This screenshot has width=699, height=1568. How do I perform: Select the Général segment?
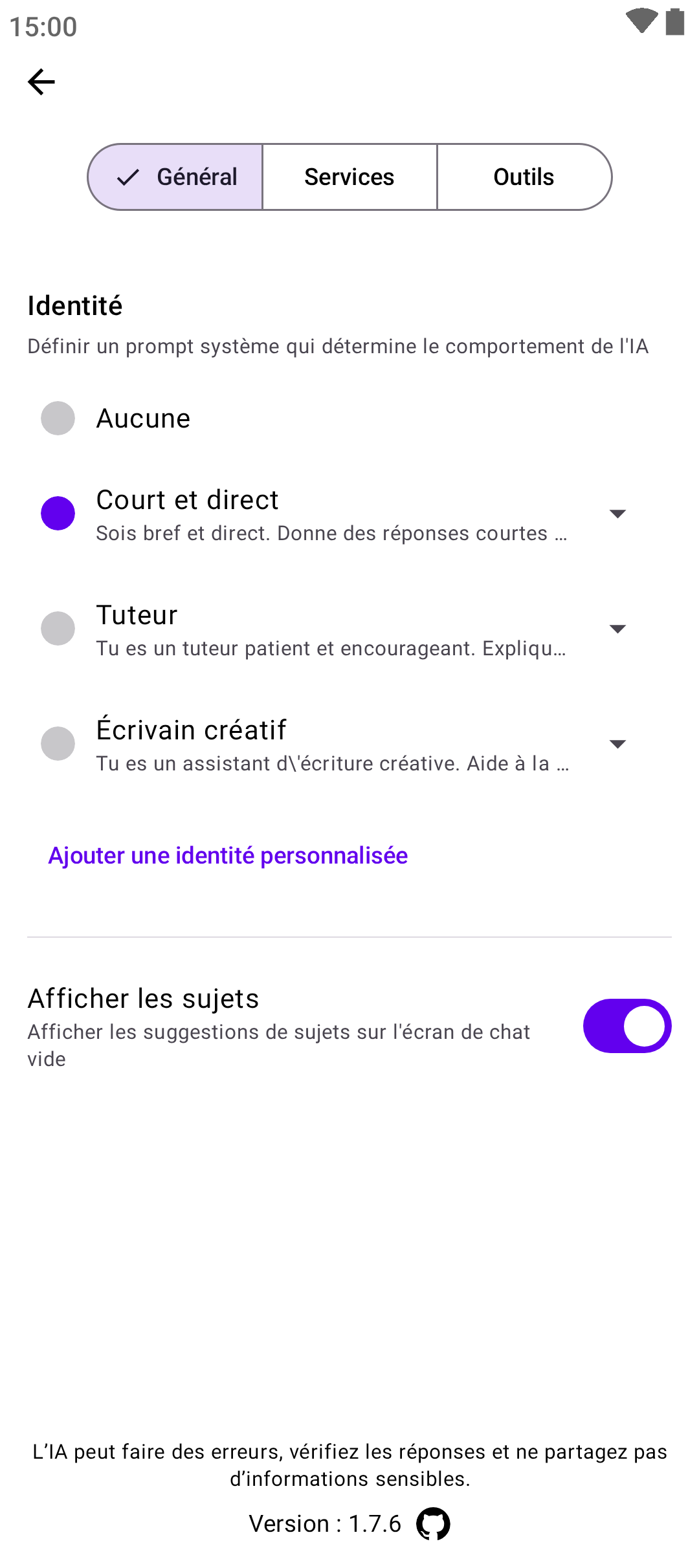tap(176, 177)
